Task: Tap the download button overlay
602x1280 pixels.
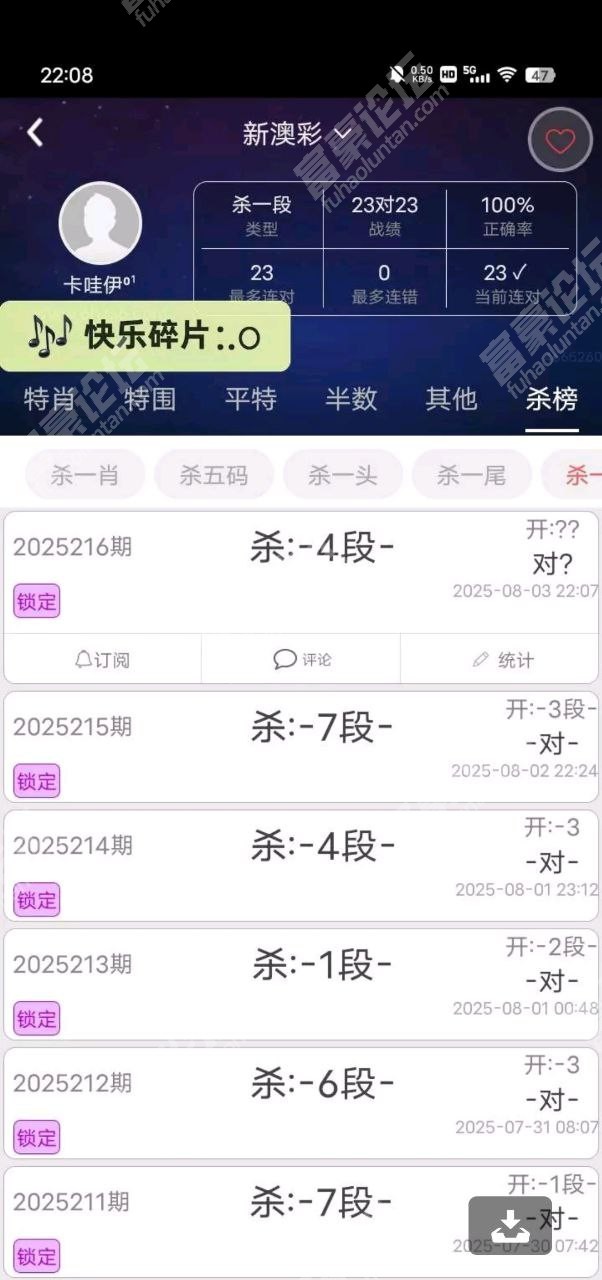Action: tap(510, 1224)
